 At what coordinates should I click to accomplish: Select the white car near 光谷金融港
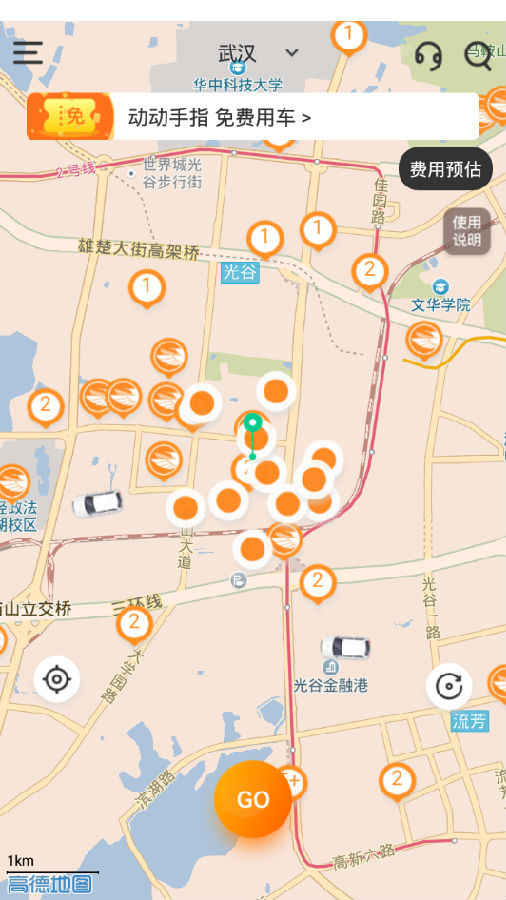coord(345,647)
